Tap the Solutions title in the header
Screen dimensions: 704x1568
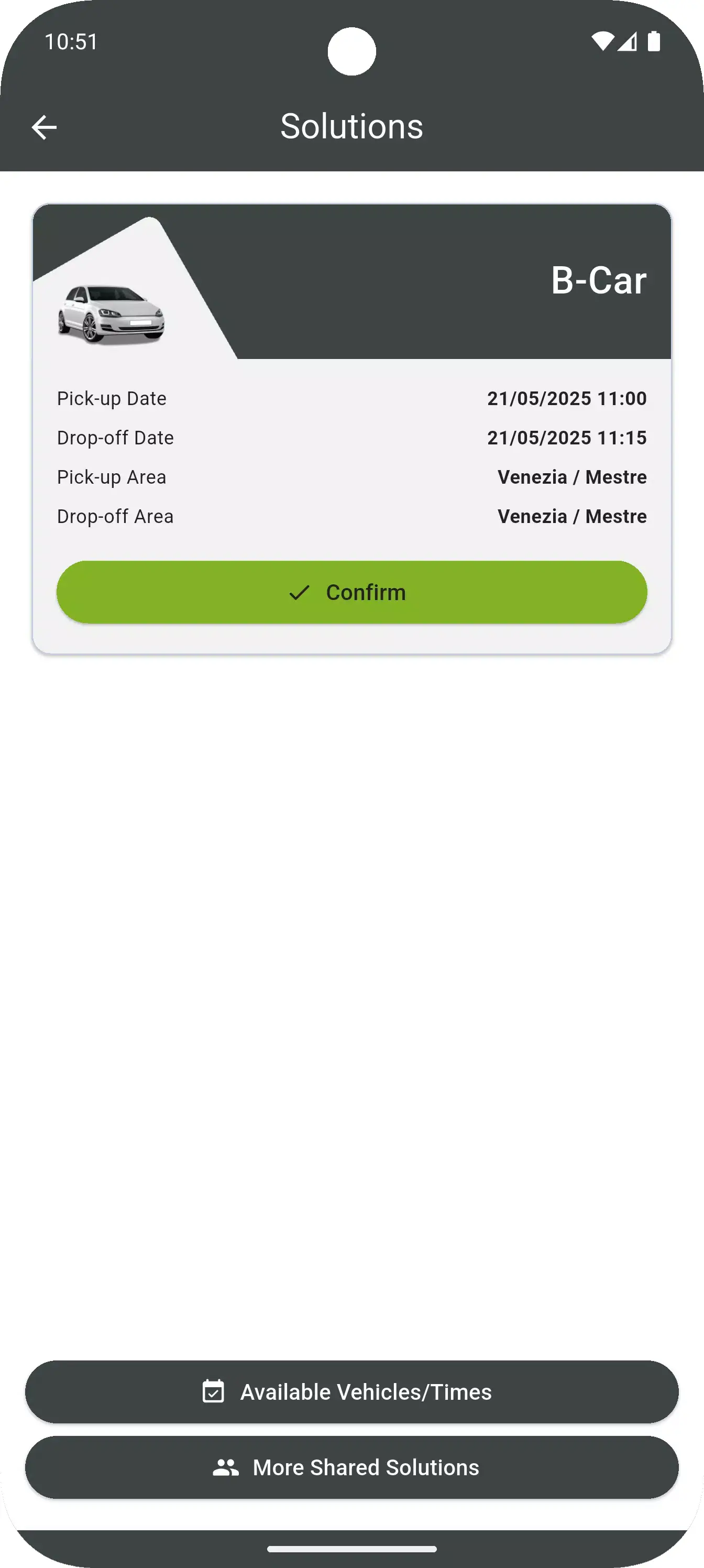(351, 126)
